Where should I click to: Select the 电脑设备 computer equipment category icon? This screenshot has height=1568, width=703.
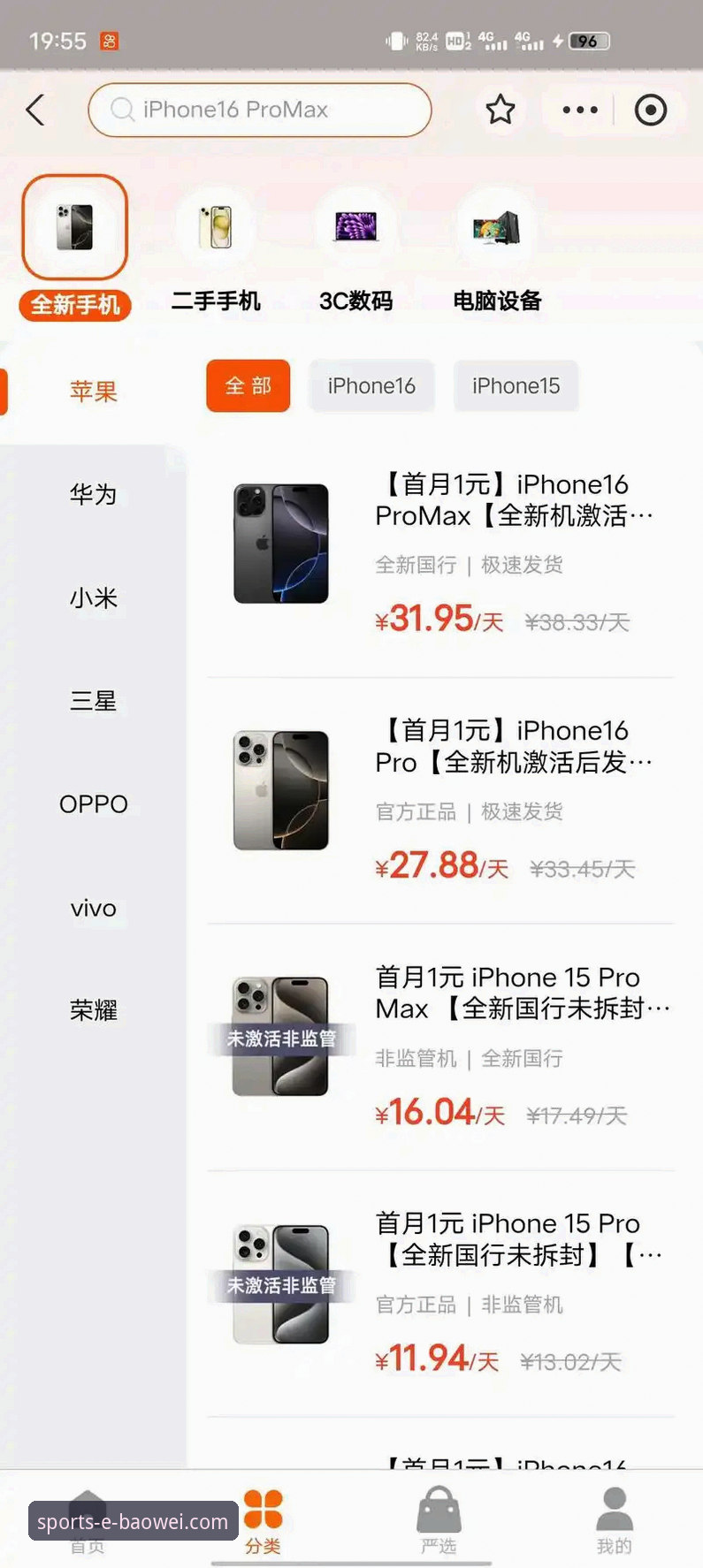(x=495, y=226)
